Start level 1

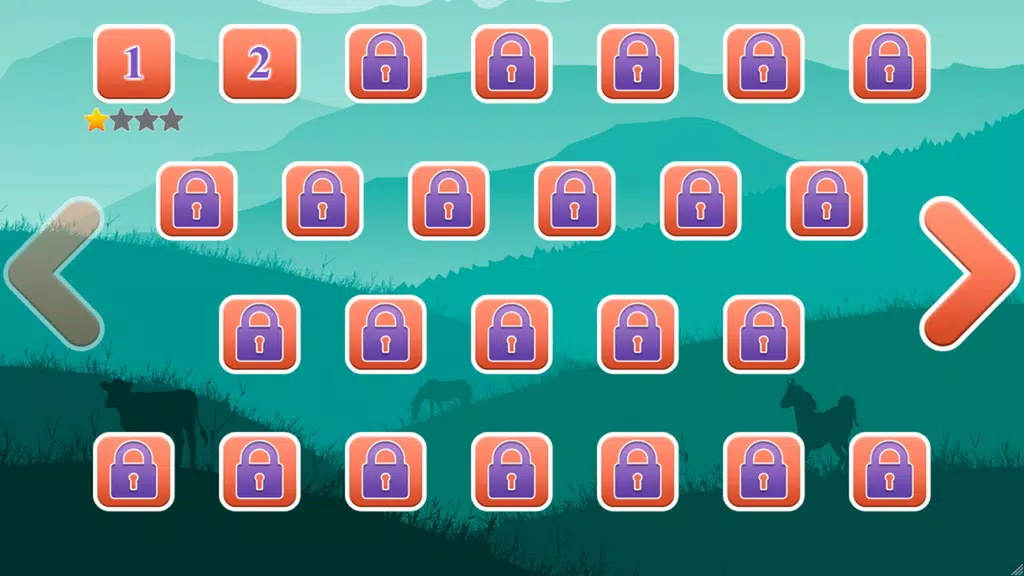tap(134, 64)
